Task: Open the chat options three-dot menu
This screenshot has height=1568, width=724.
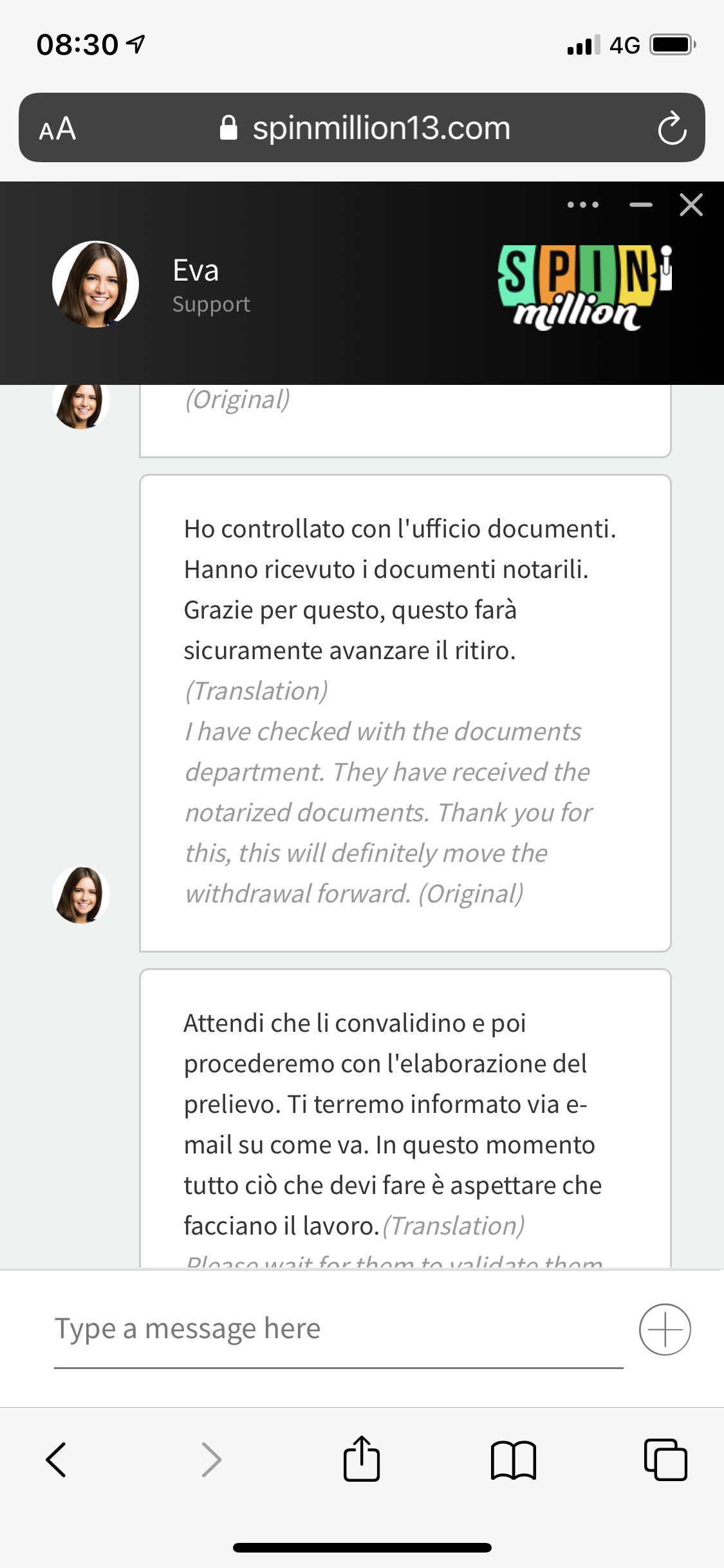Action: pyautogui.click(x=583, y=205)
